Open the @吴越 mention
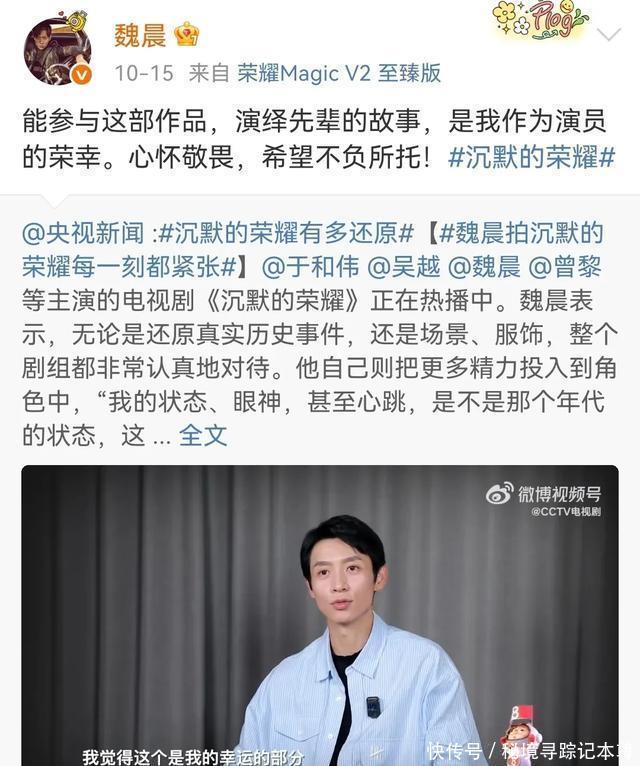 [x=399, y=268]
